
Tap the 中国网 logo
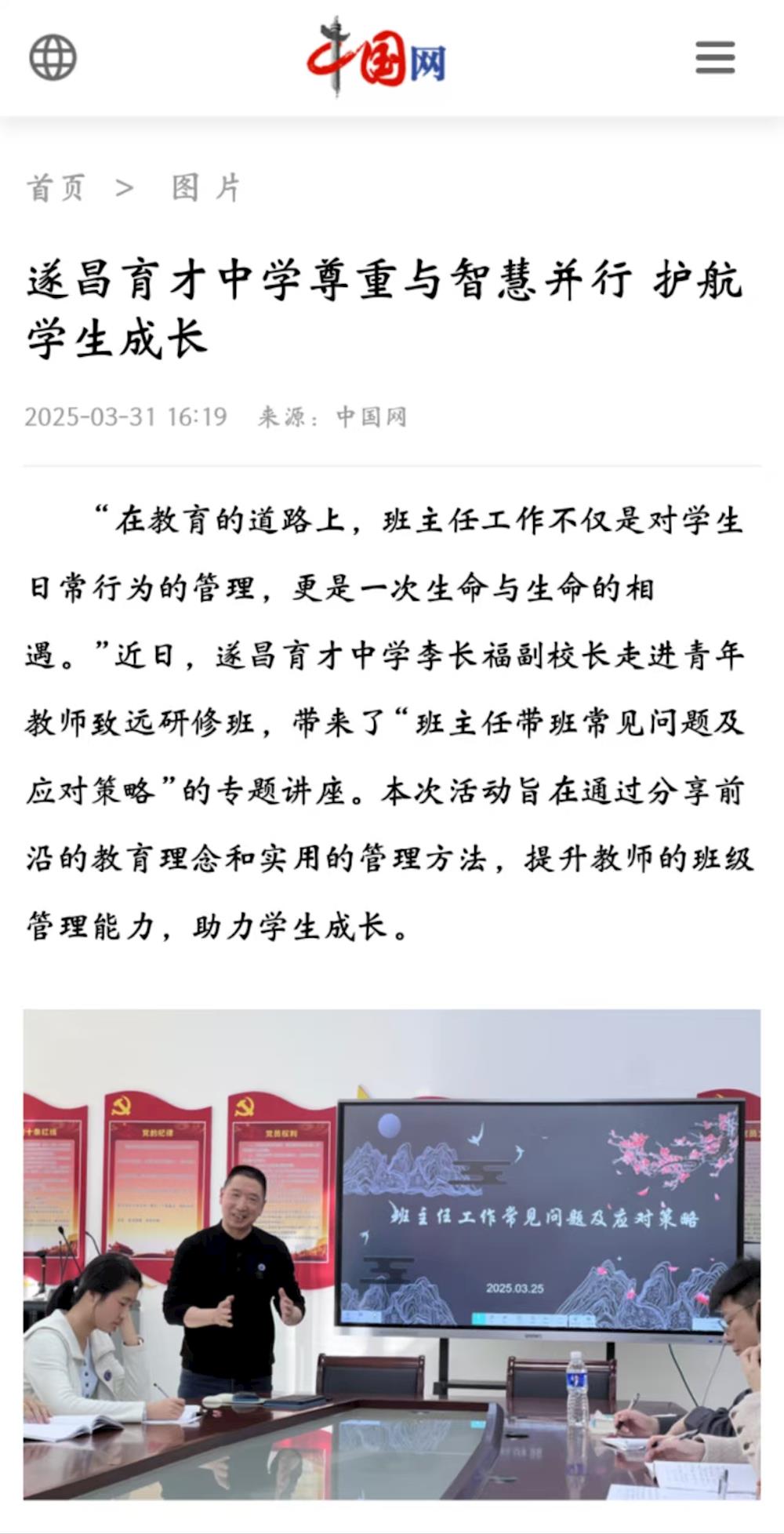[377, 57]
